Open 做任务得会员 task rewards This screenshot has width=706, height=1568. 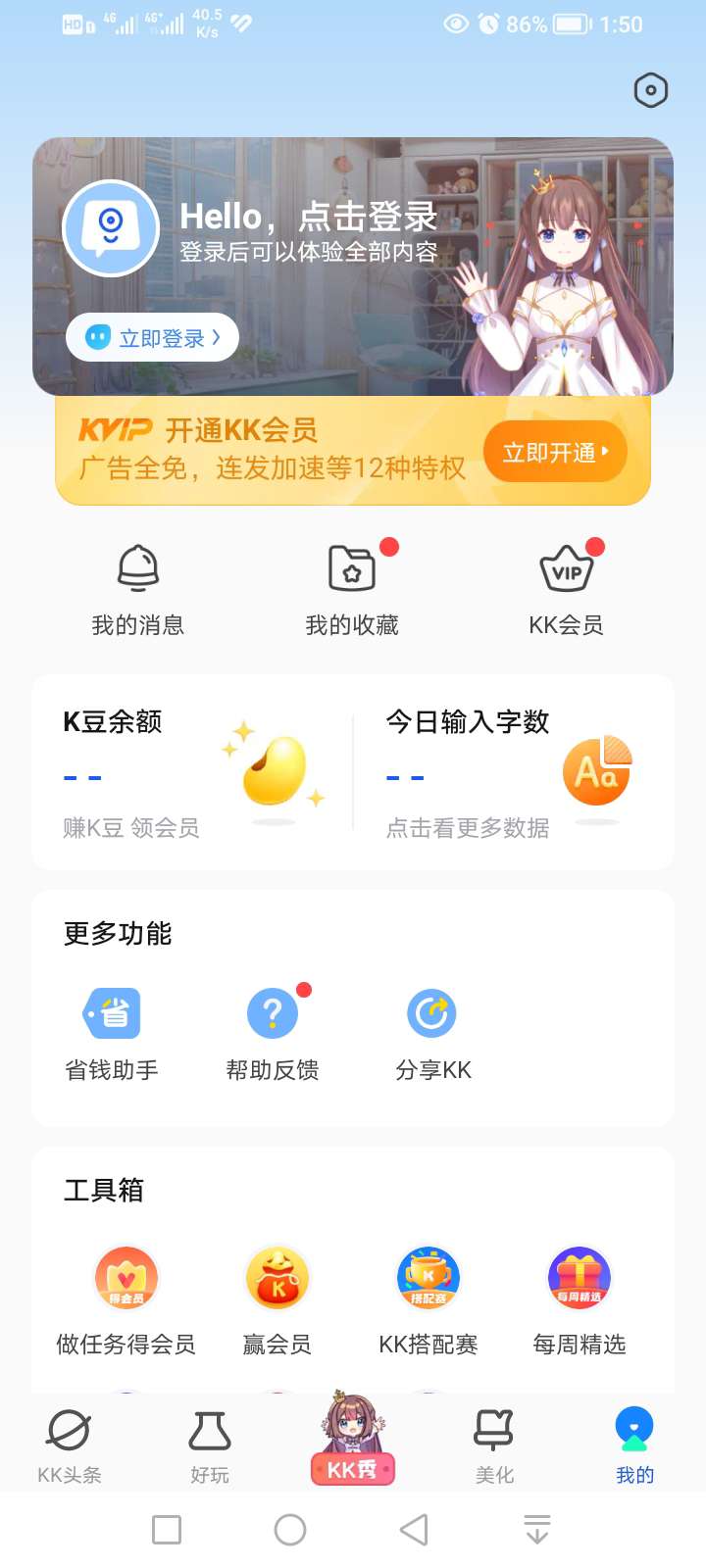[126, 1300]
